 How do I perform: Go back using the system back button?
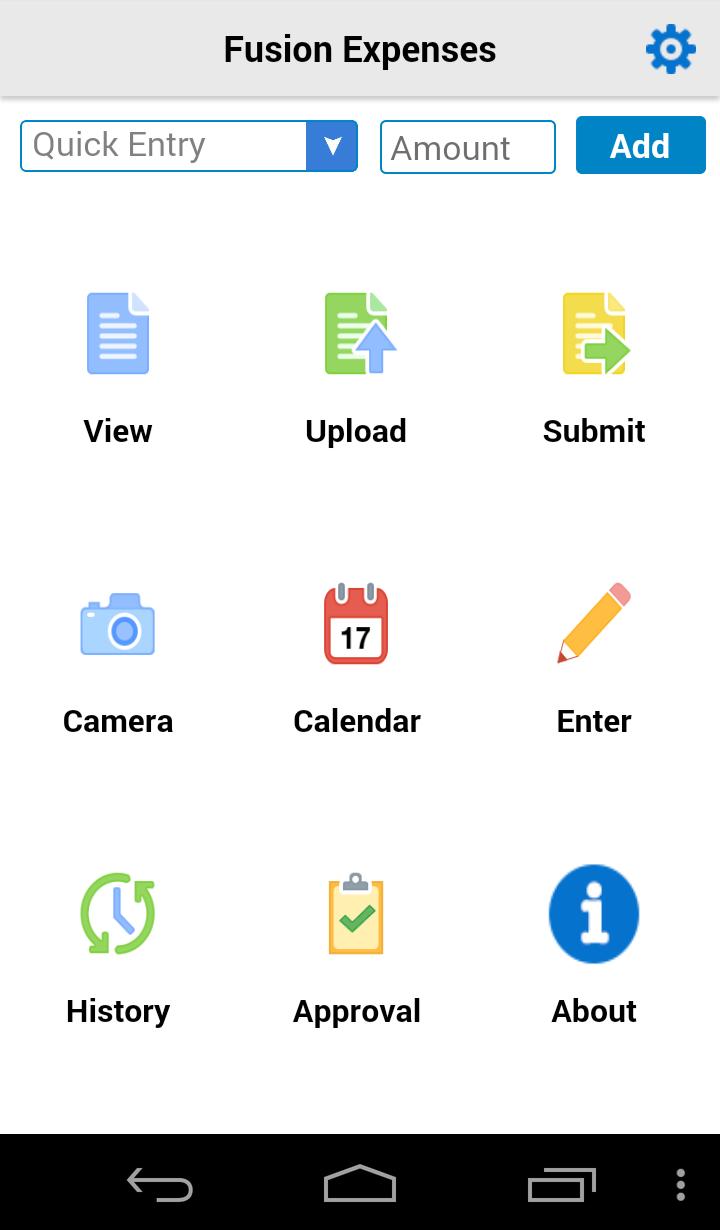pyautogui.click(x=160, y=1185)
